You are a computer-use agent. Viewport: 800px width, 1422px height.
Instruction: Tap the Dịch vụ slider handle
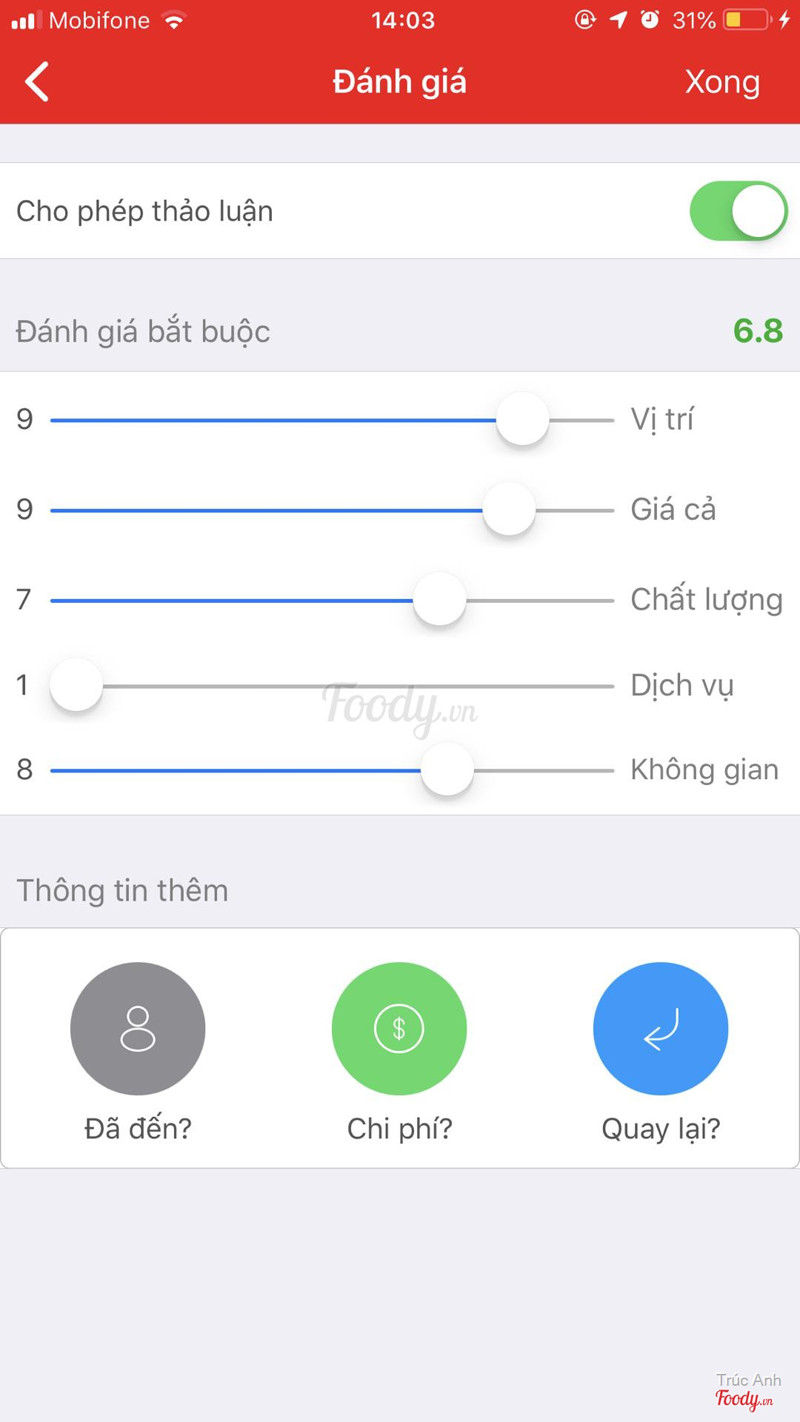click(x=77, y=686)
